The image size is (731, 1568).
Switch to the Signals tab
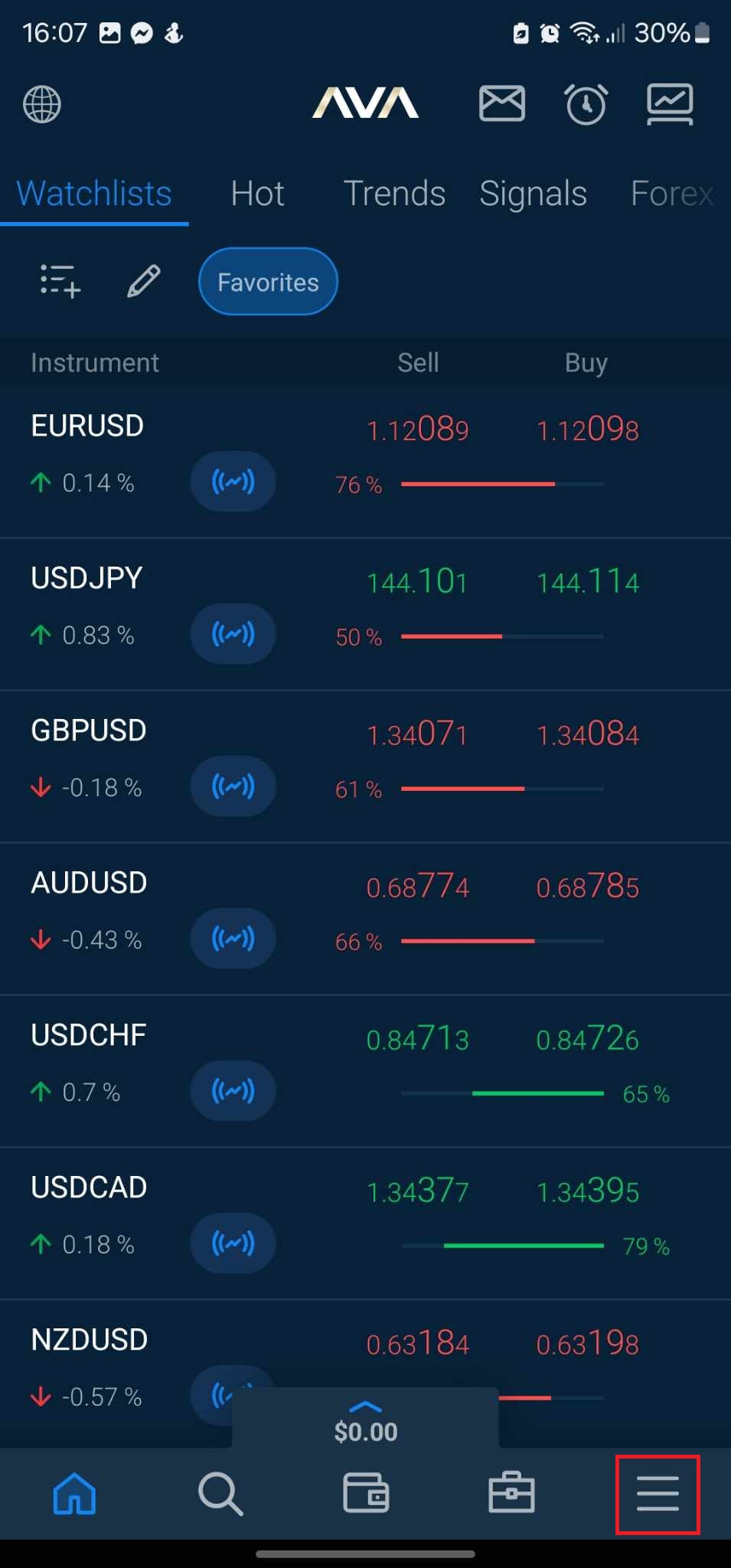[533, 194]
